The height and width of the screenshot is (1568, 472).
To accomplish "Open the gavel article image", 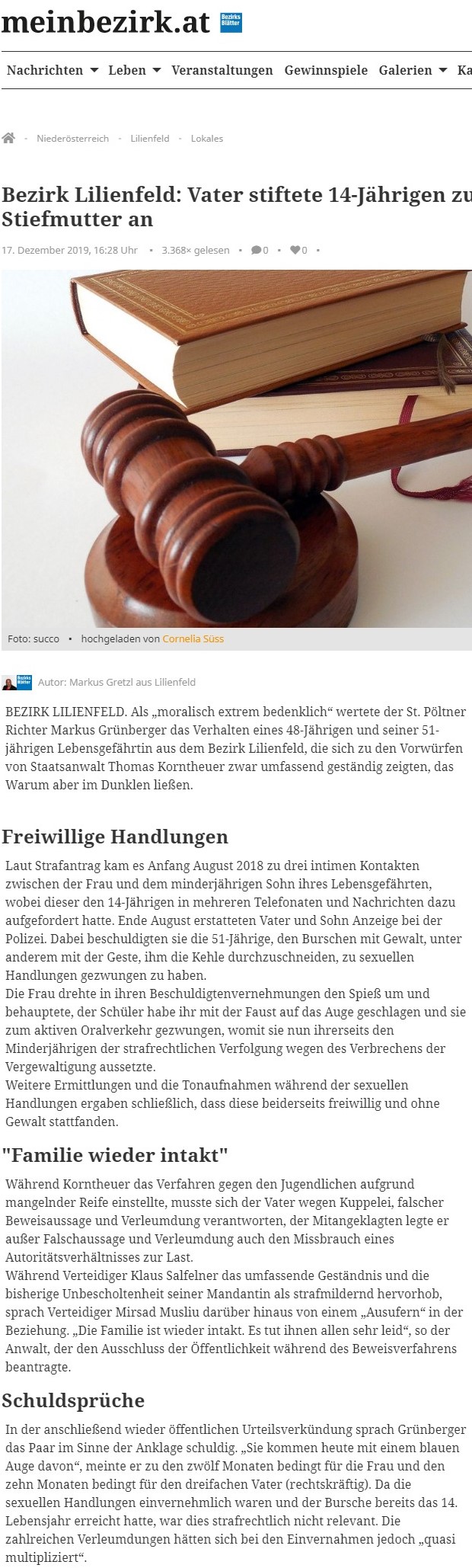I will click(236, 448).
